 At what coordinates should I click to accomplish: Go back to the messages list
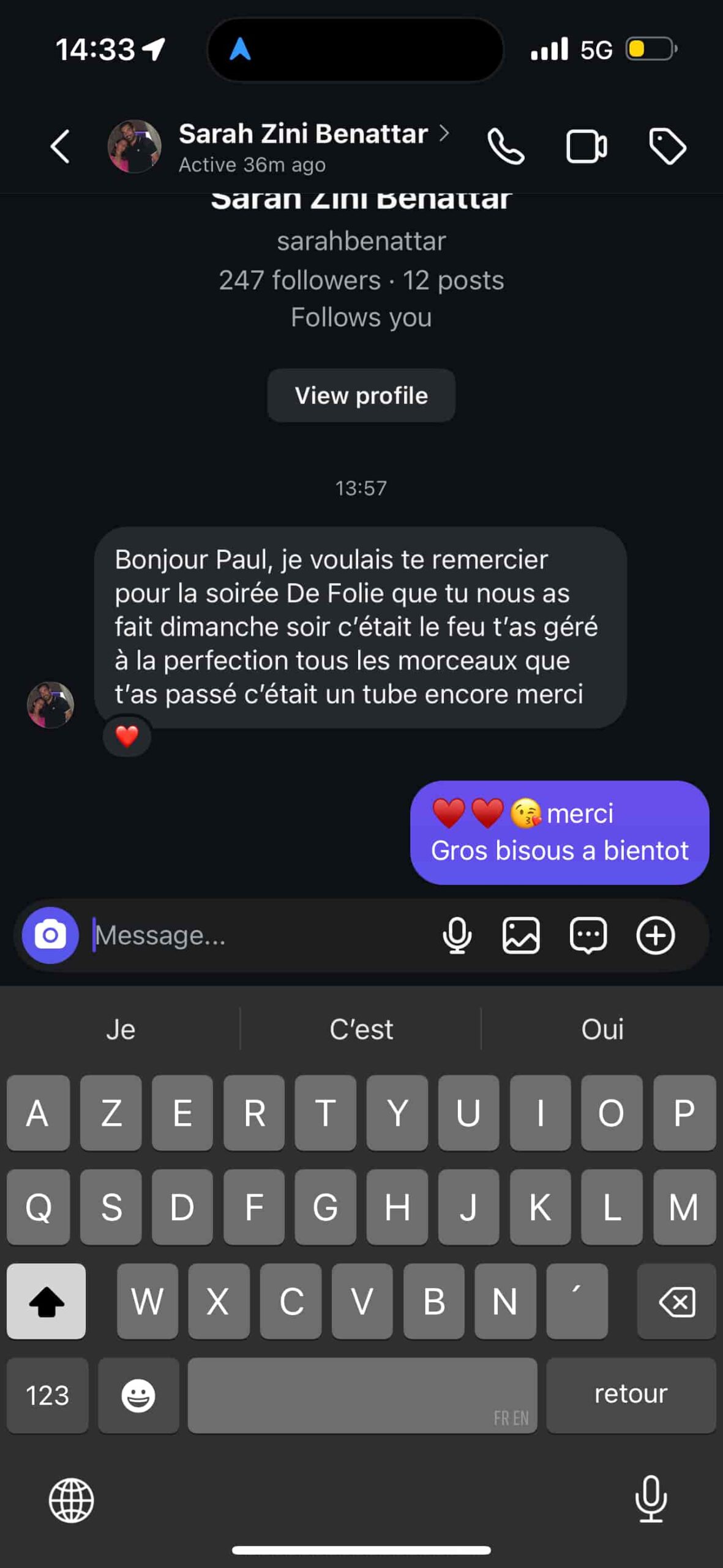[60, 146]
